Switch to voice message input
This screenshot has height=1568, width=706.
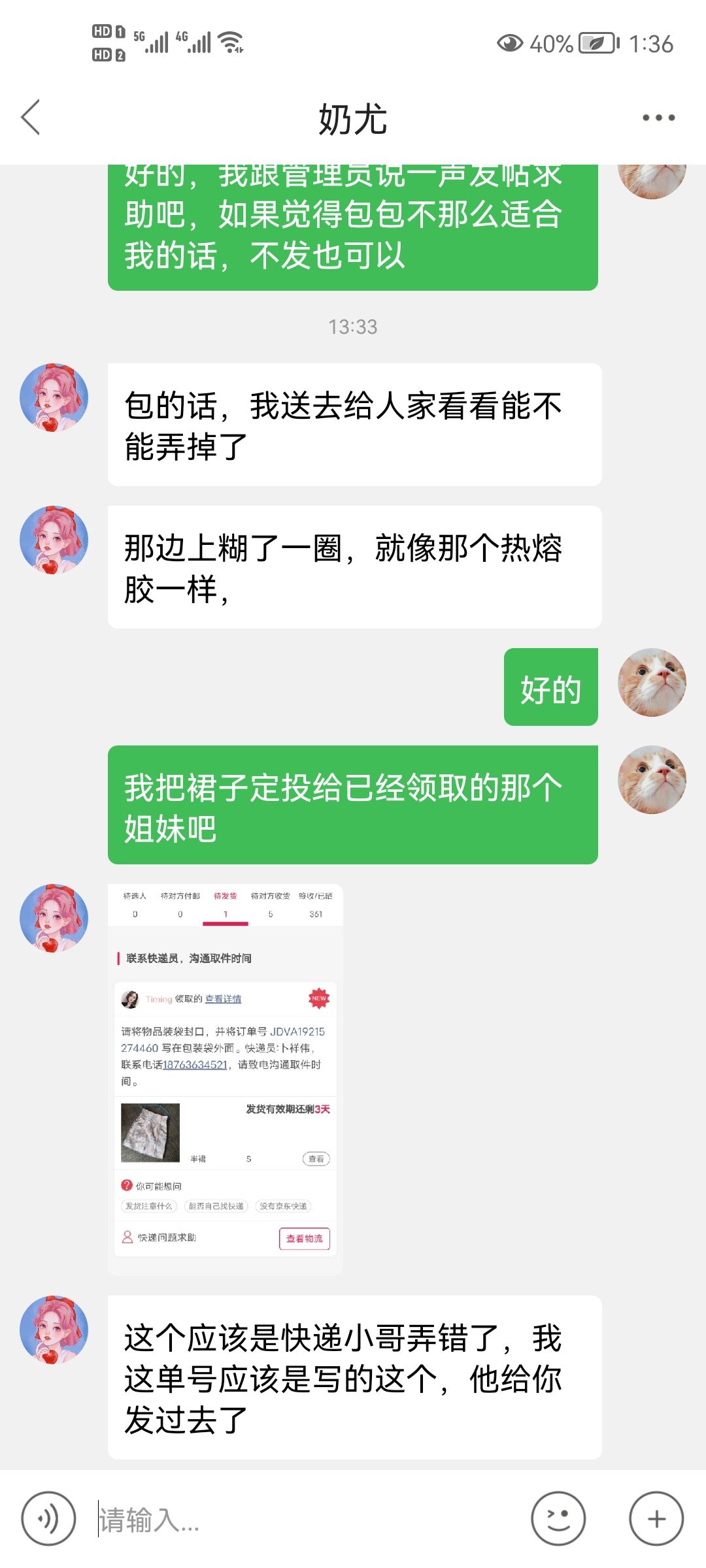(x=49, y=1518)
